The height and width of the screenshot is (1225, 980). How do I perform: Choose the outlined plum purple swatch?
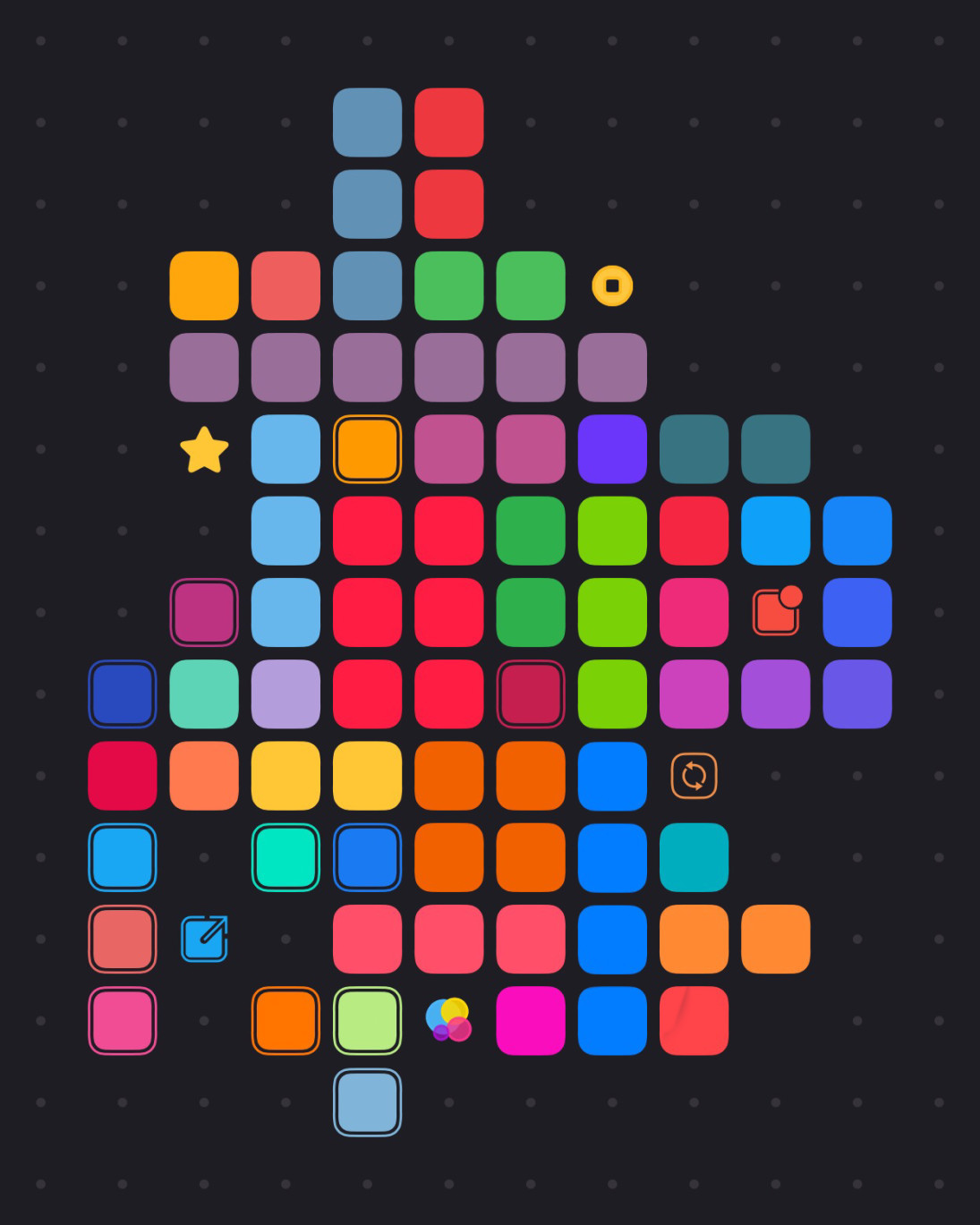[204, 612]
